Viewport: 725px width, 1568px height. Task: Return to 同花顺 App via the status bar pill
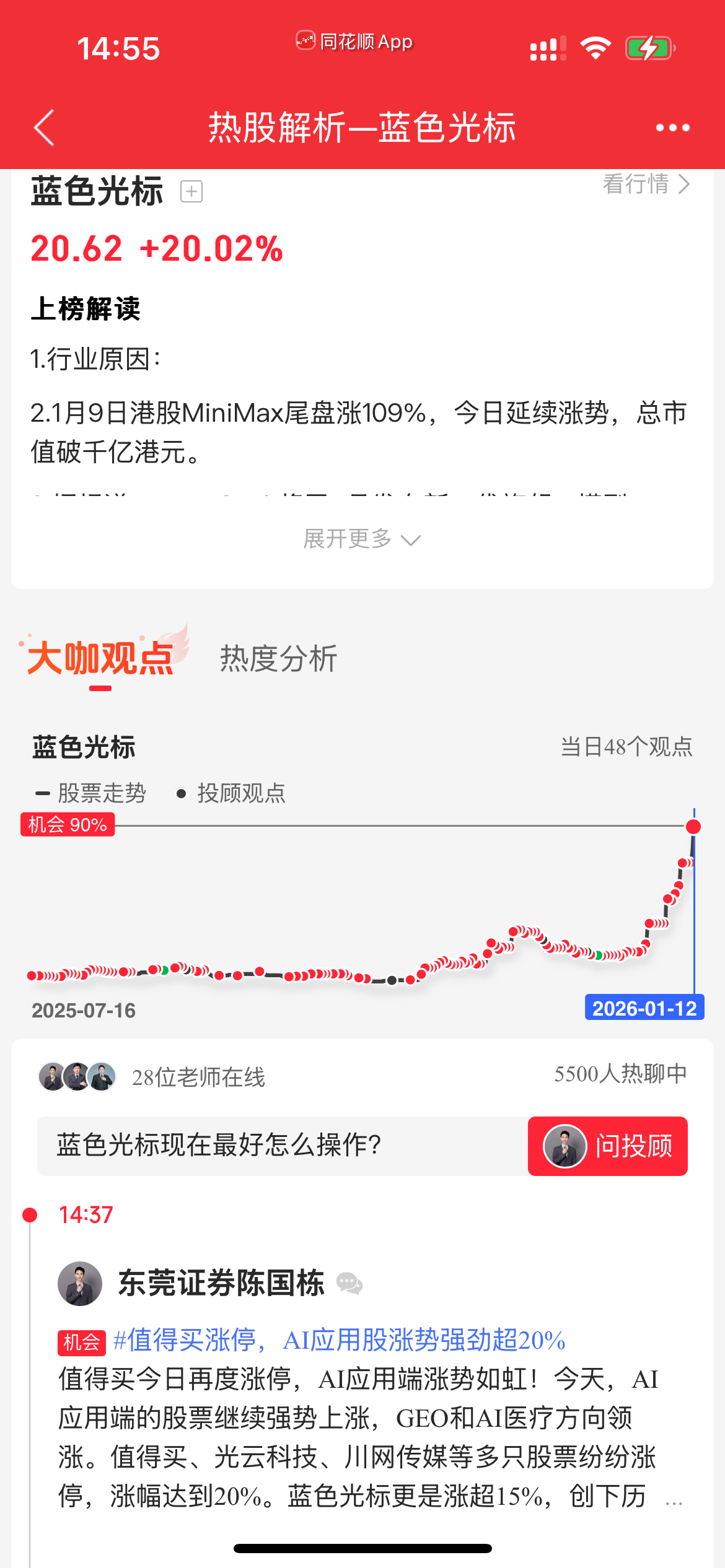click(354, 41)
